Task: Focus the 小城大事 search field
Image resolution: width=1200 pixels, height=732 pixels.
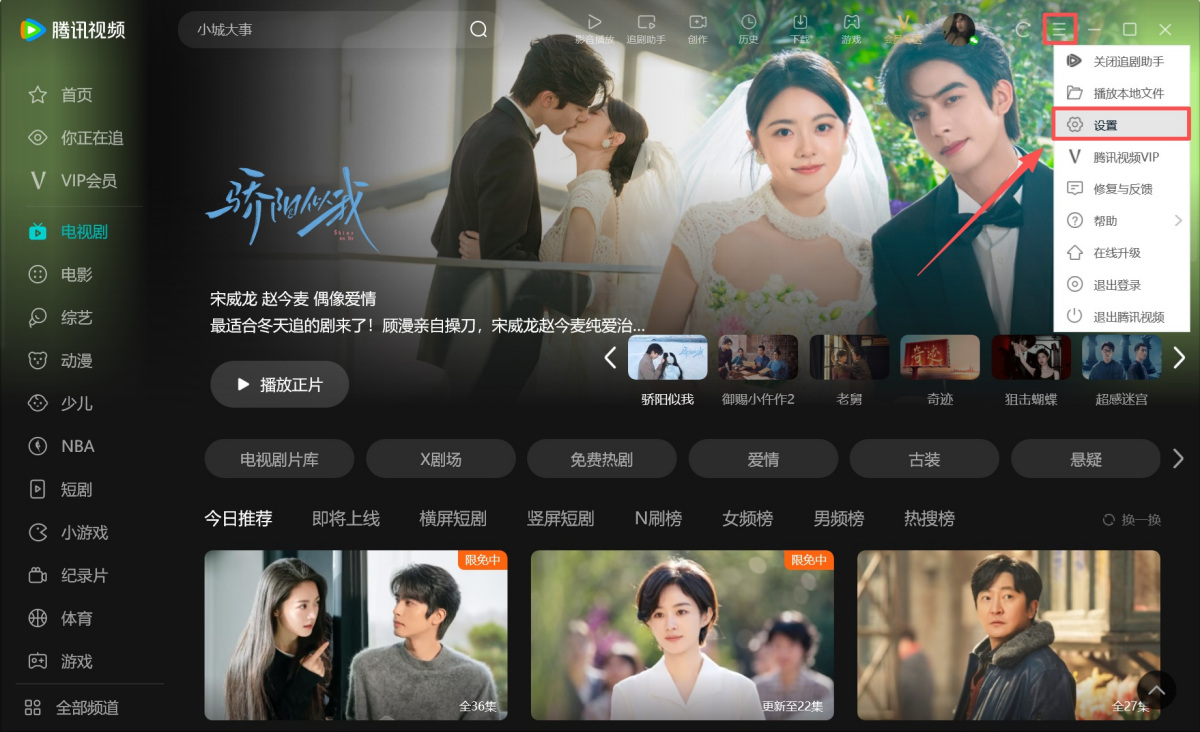Action: [x=320, y=29]
